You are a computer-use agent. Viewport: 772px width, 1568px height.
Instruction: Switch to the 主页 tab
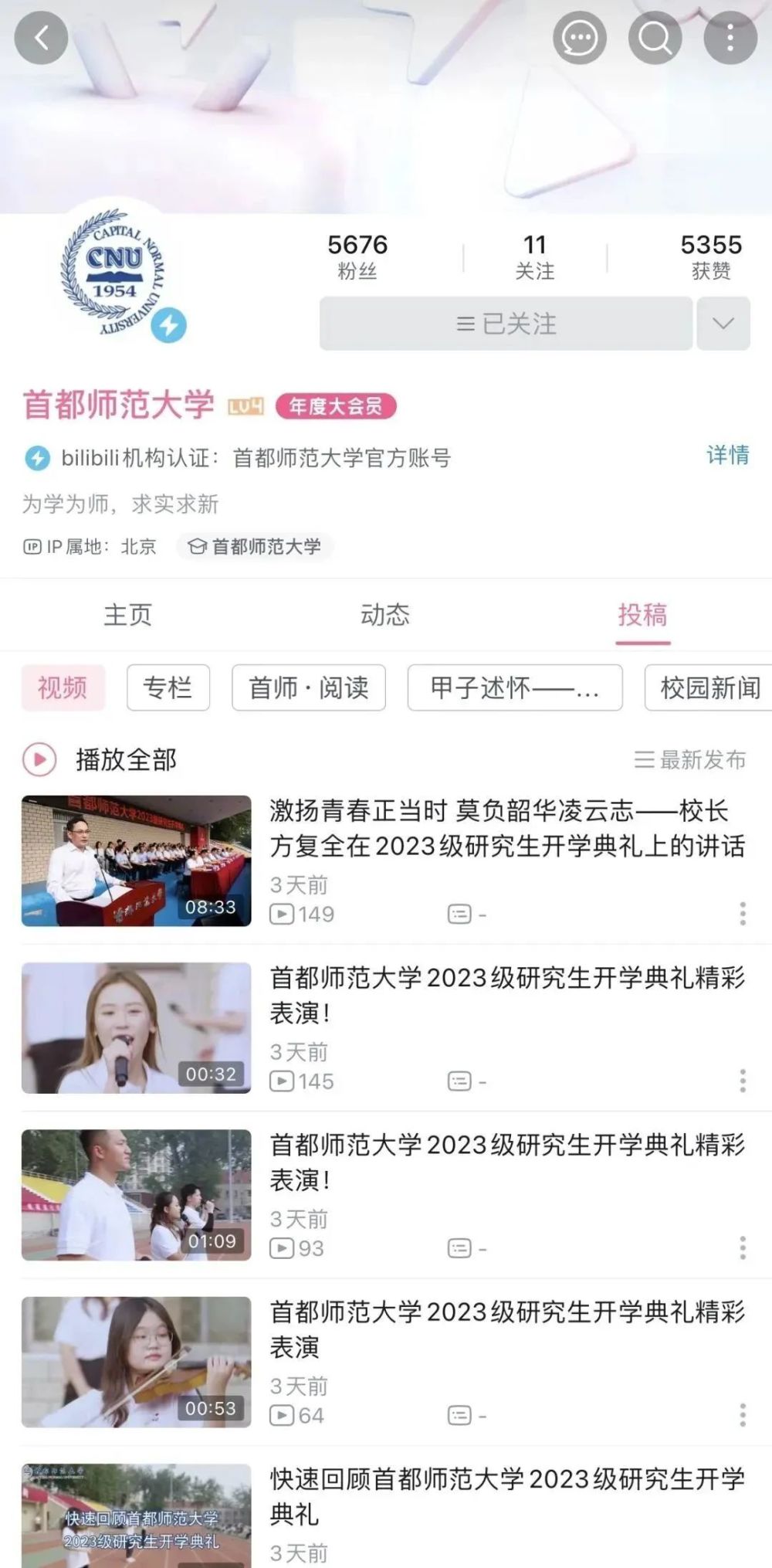128,615
